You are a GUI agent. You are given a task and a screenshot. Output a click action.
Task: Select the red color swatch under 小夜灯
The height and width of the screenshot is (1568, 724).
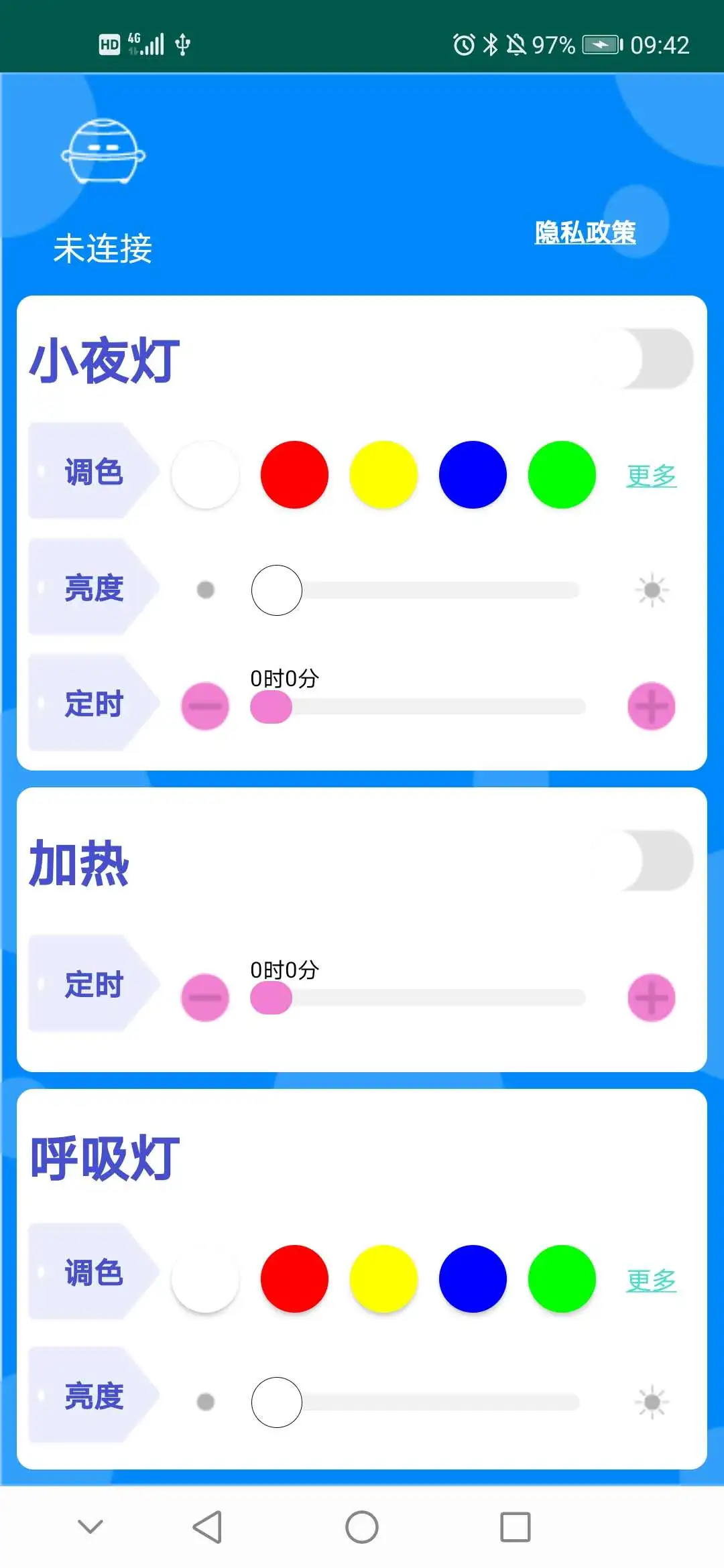294,474
